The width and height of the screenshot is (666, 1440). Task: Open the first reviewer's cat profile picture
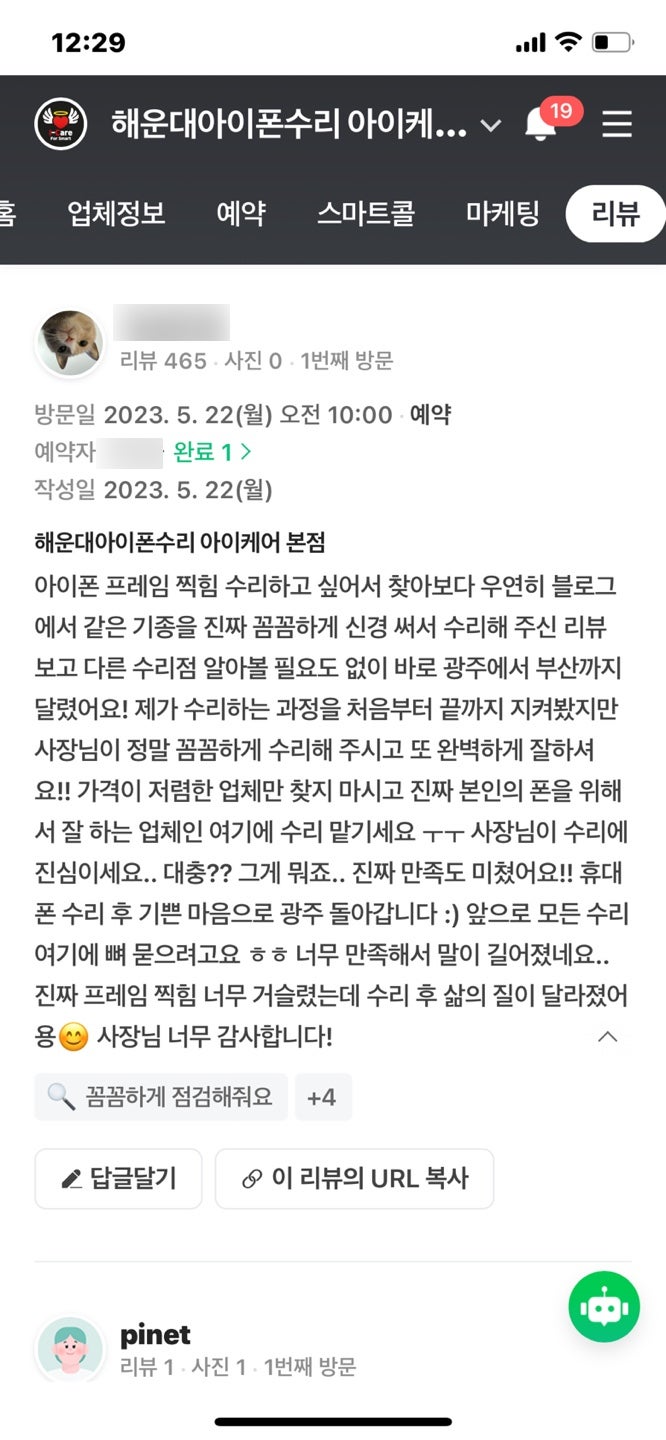click(70, 343)
